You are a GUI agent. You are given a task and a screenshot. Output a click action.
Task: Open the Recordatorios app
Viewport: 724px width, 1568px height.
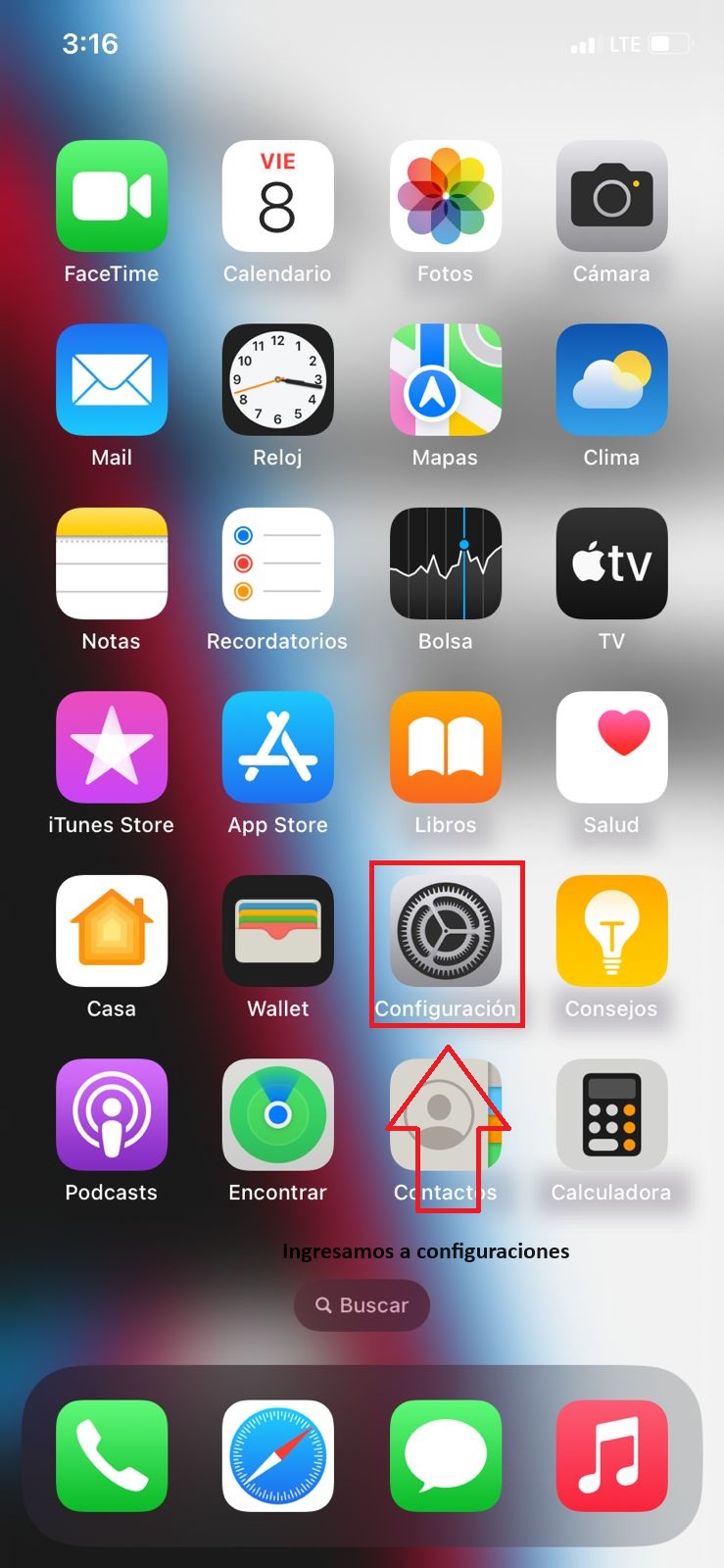coord(278,563)
